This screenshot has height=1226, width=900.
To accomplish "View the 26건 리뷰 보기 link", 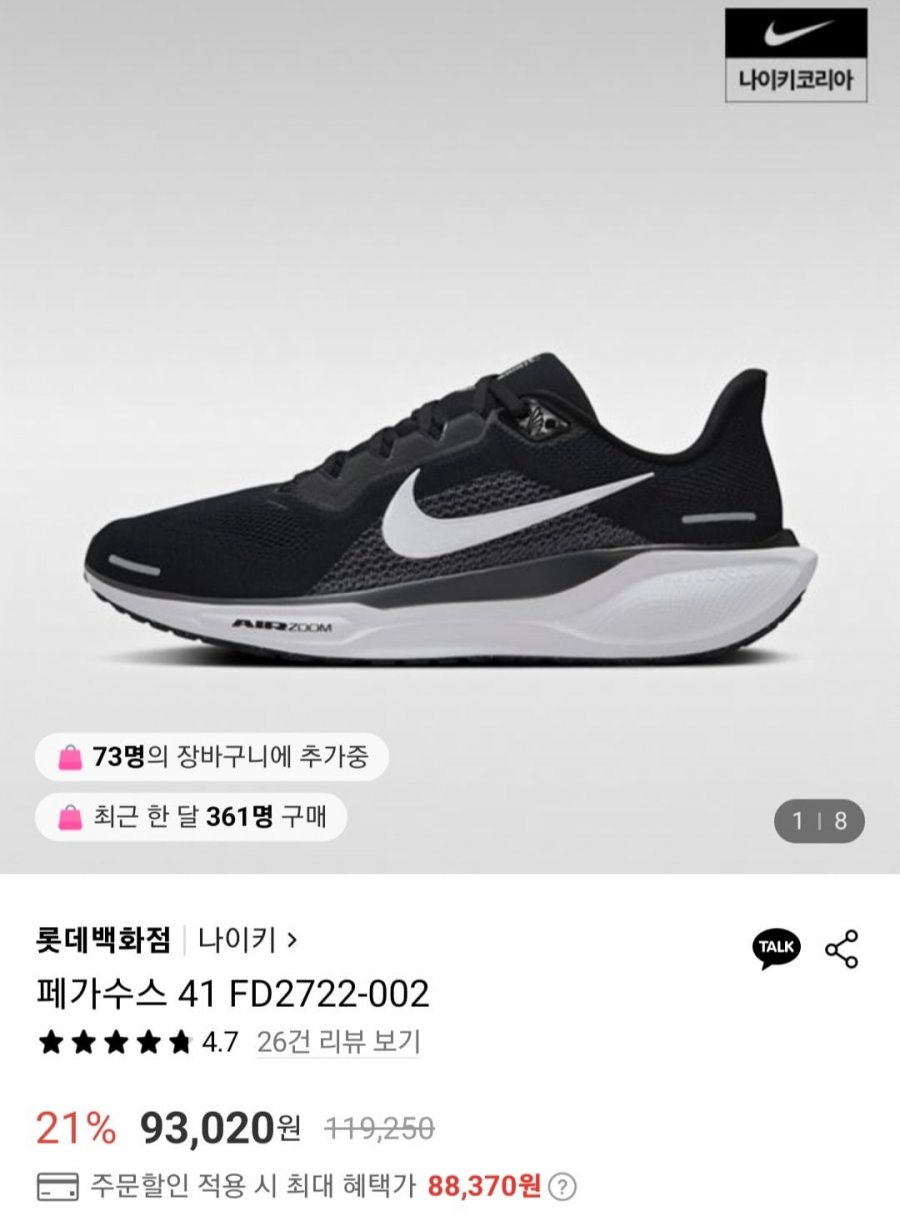I will (x=338, y=1042).
